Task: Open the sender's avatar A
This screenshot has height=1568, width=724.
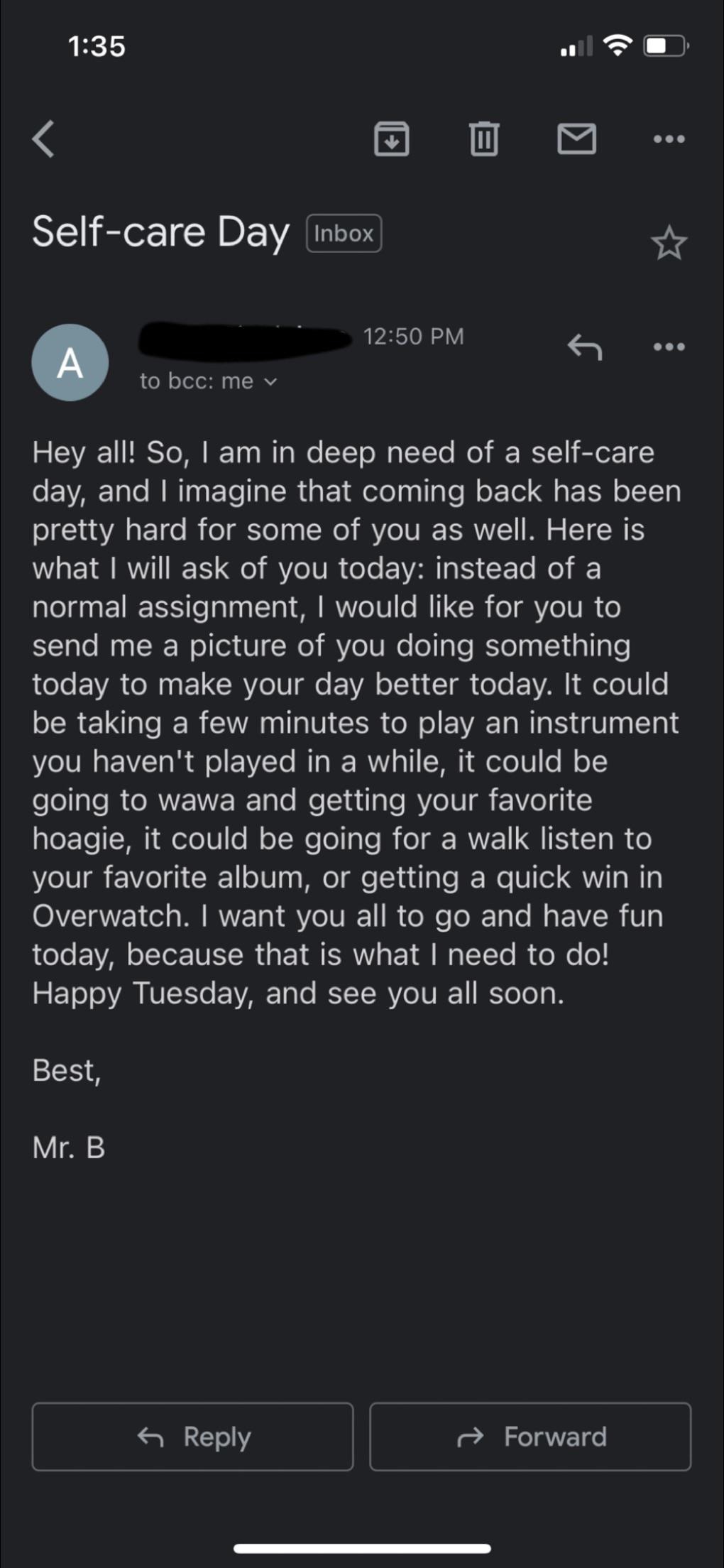Action: click(x=70, y=363)
